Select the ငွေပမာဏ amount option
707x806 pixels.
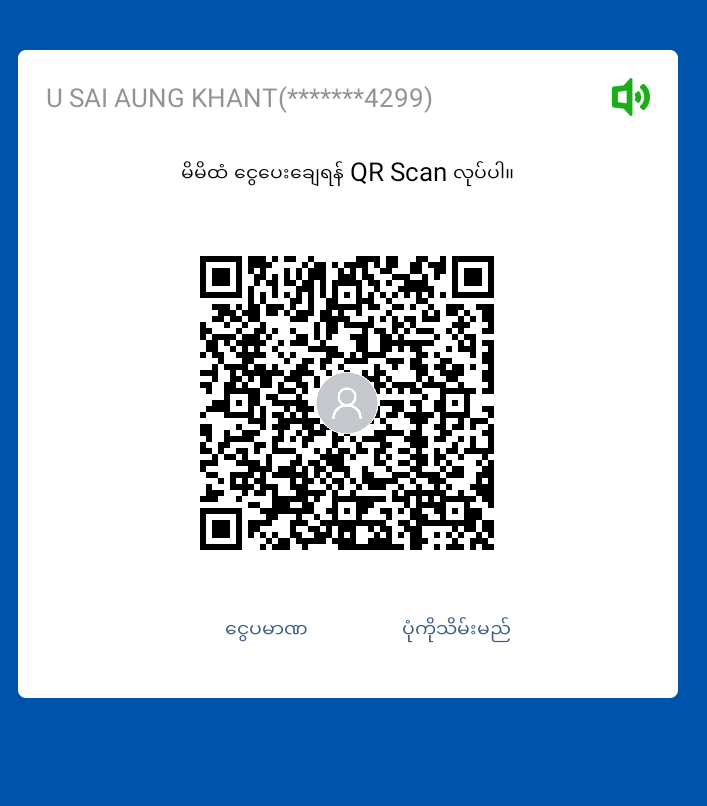(266, 629)
